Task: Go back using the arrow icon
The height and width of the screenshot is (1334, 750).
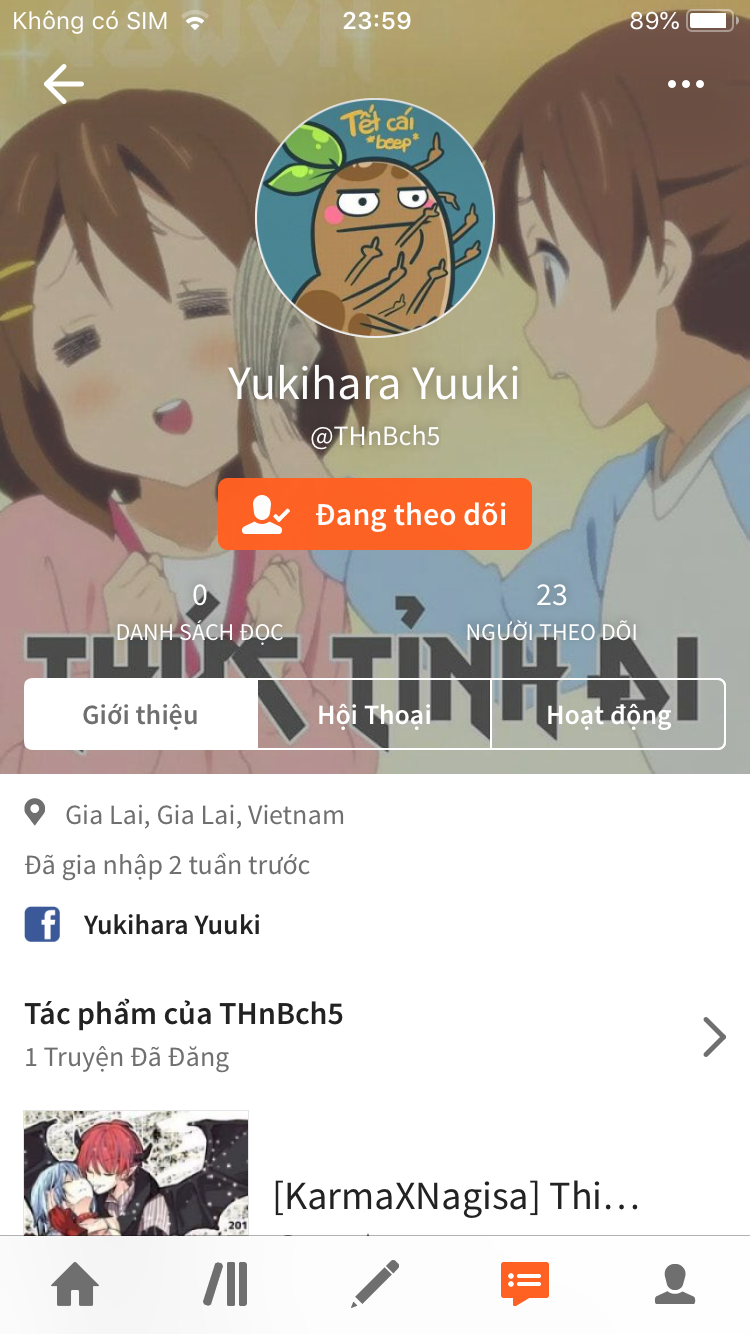Action: tap(63, 84)
